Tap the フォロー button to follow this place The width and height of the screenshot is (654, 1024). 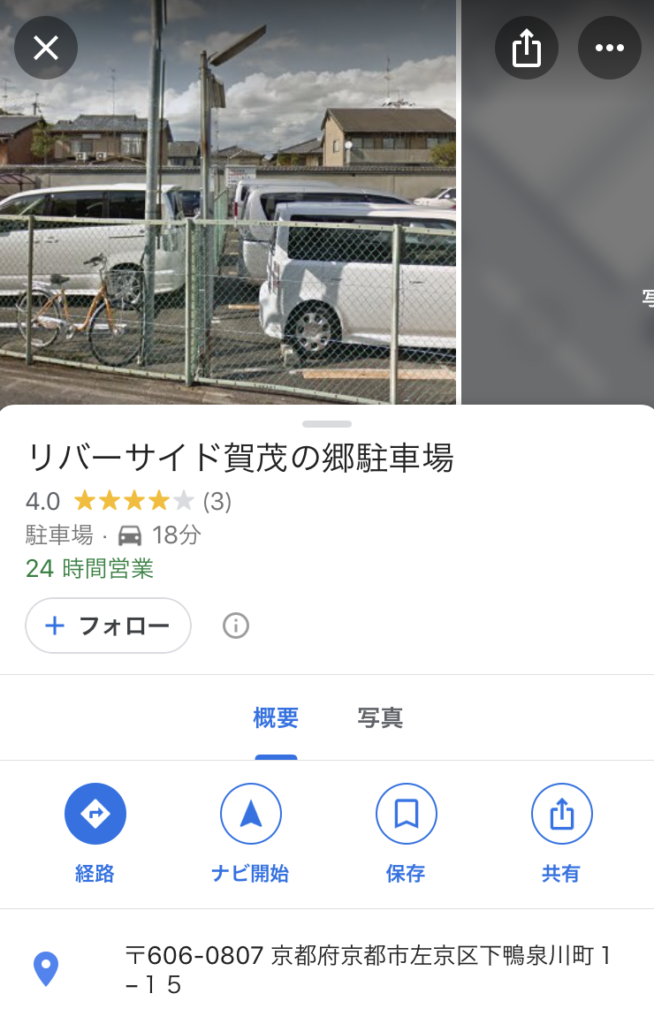[108, 626]
